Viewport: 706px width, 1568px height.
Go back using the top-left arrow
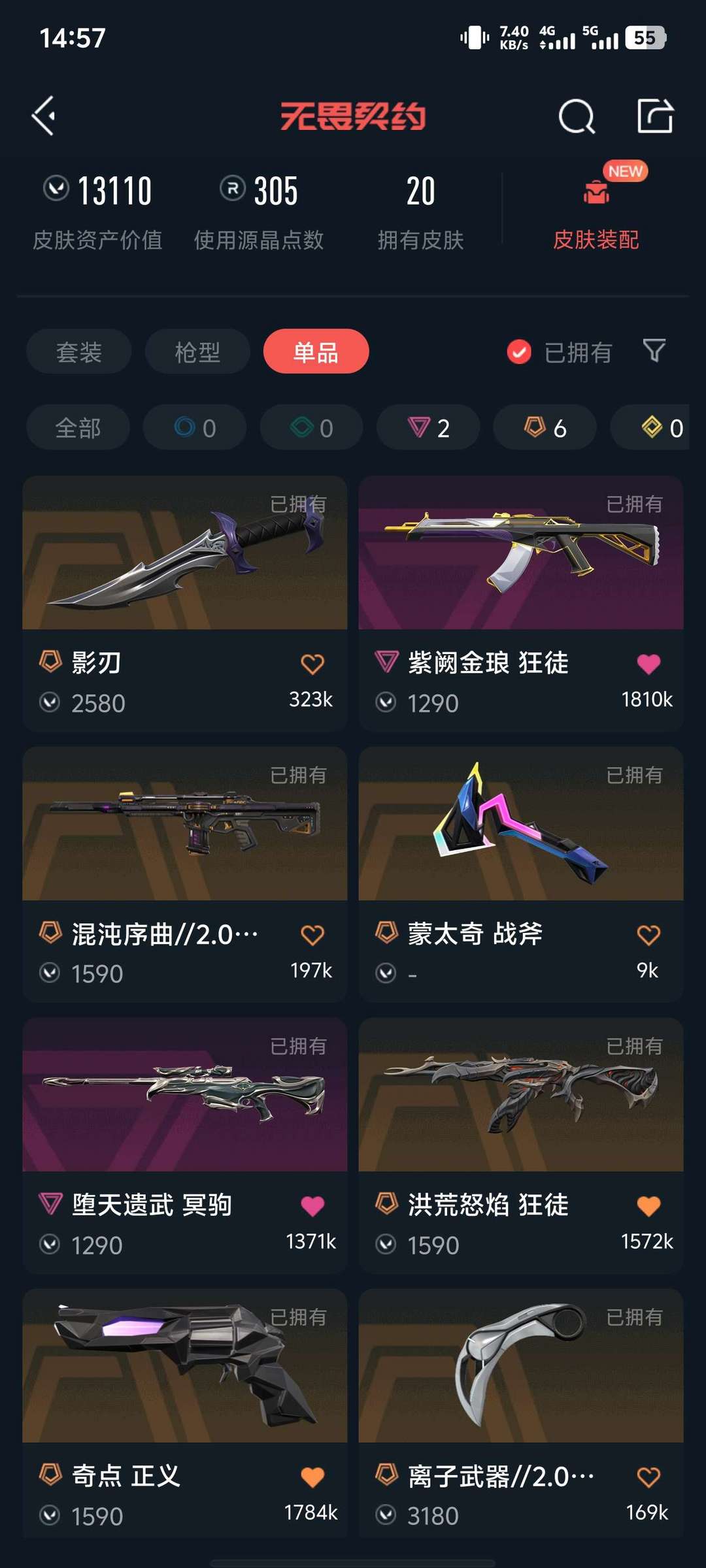click(44, 116)
